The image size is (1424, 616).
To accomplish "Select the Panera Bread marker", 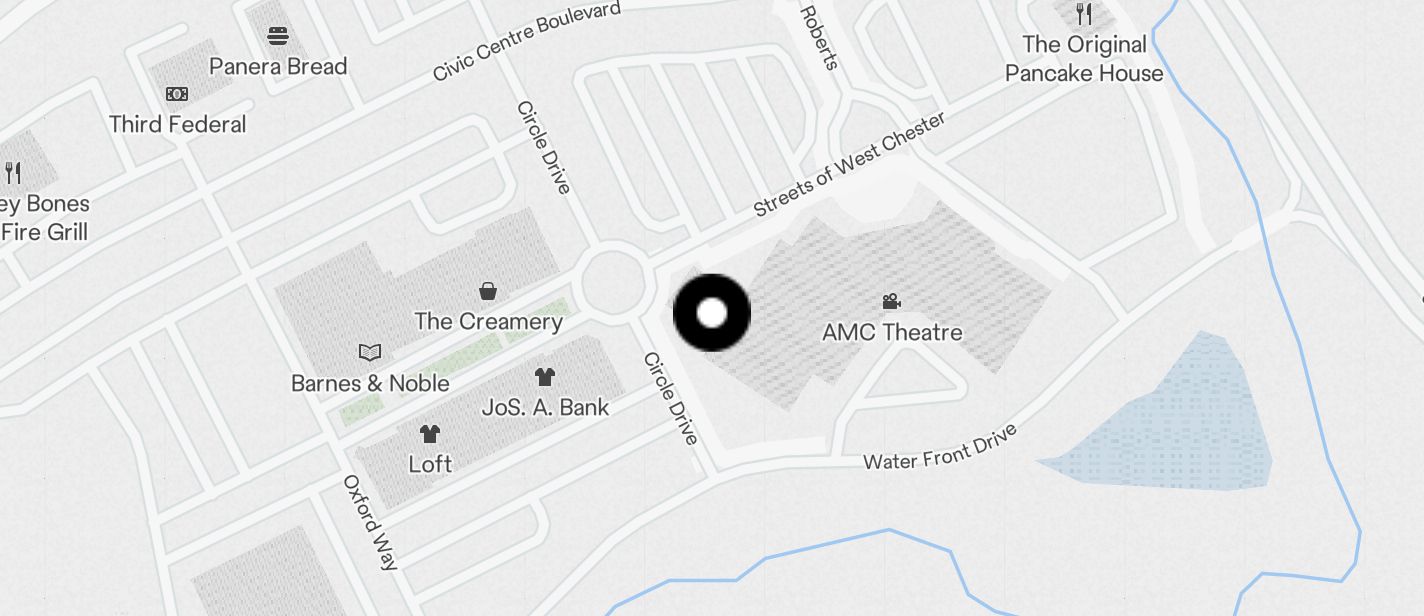I will [x=278, y=37].
